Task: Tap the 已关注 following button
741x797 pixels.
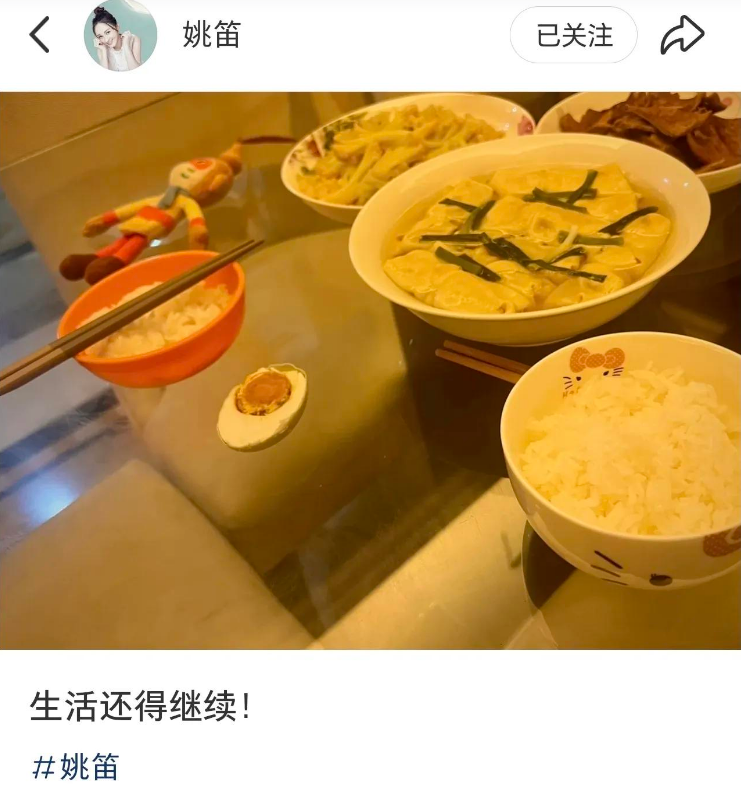Action: [x=574, y=35]
